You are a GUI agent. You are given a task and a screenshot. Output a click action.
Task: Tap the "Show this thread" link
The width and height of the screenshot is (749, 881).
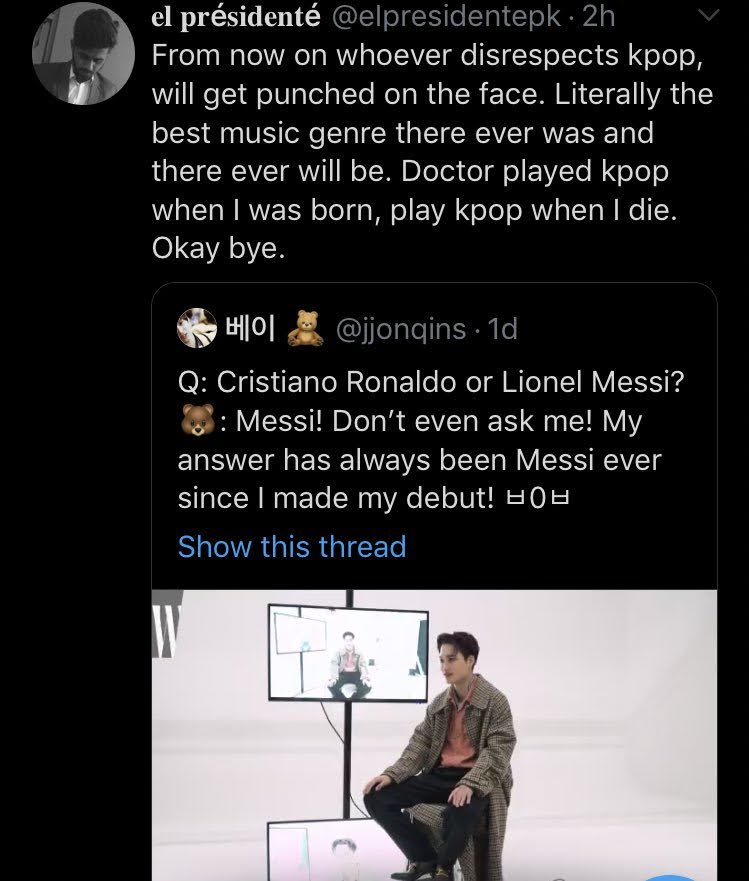pos(291,547)
